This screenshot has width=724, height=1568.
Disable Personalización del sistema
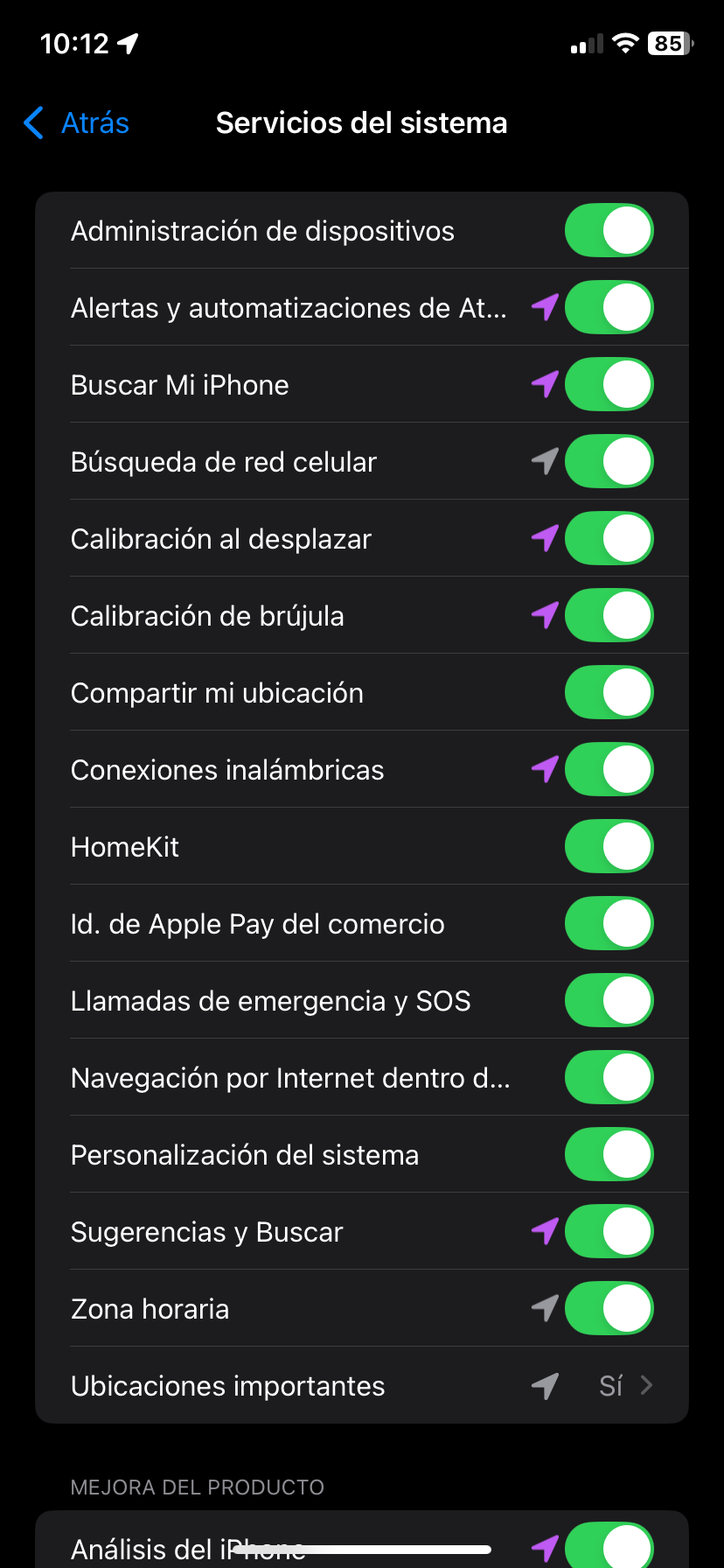click(x=609, y=1155)
